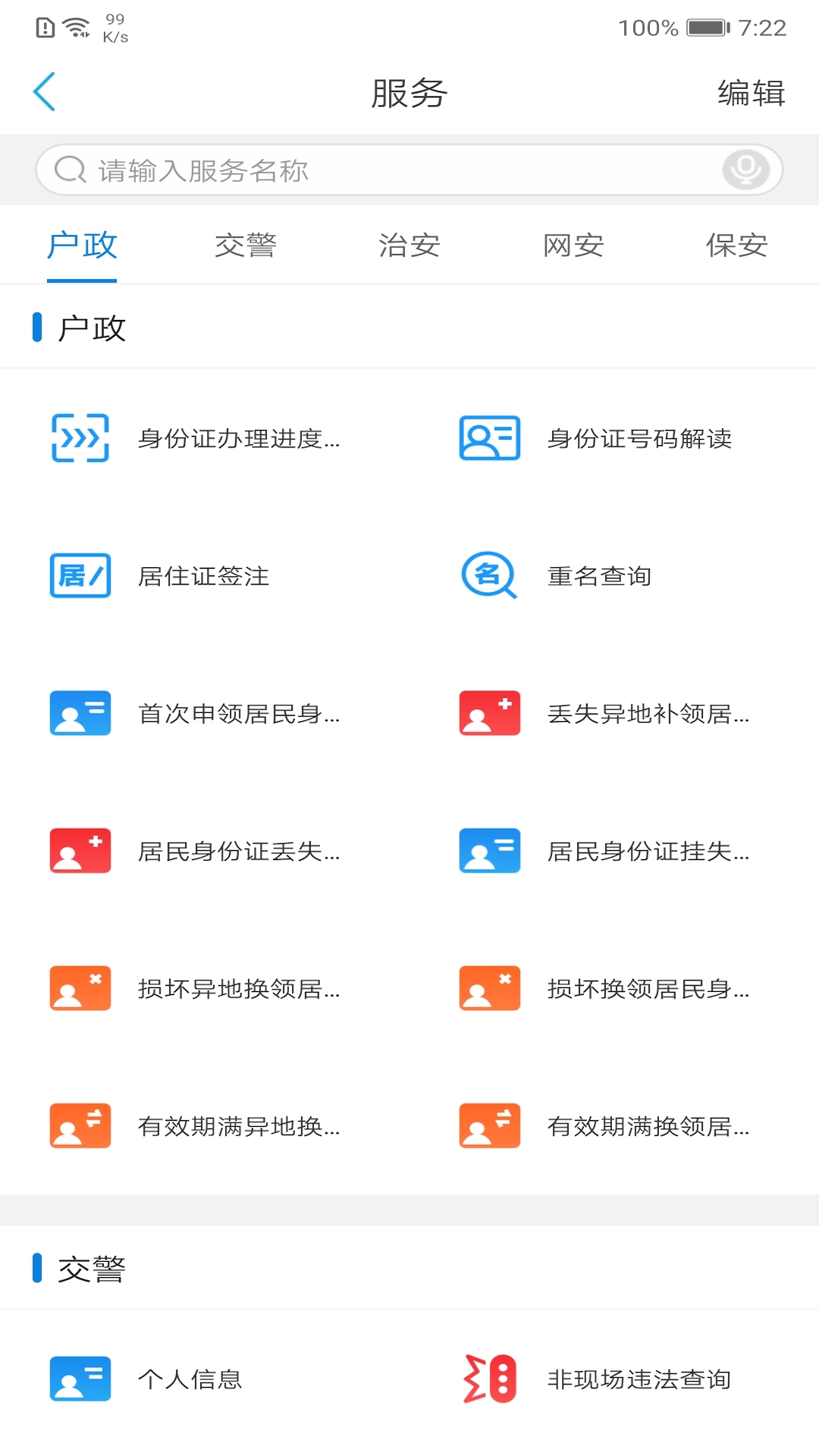Screen dimensions: 819x1456
Task: Click the 请输入服务名称 search field
Action: click(341, 169)
